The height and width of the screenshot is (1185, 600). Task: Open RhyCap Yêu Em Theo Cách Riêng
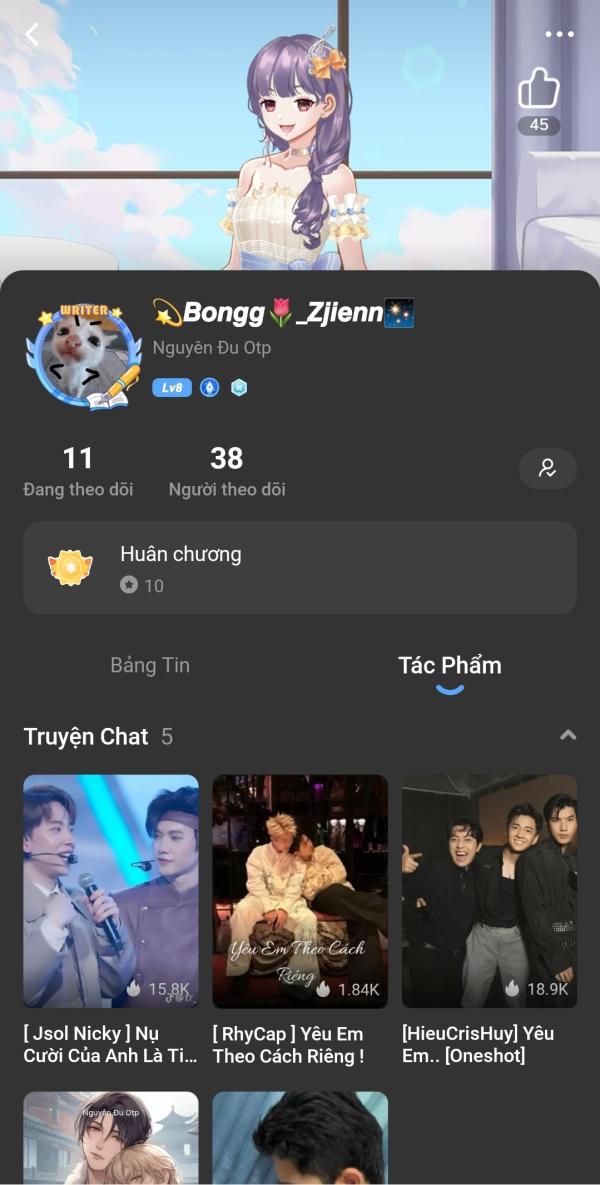(300, 891)
